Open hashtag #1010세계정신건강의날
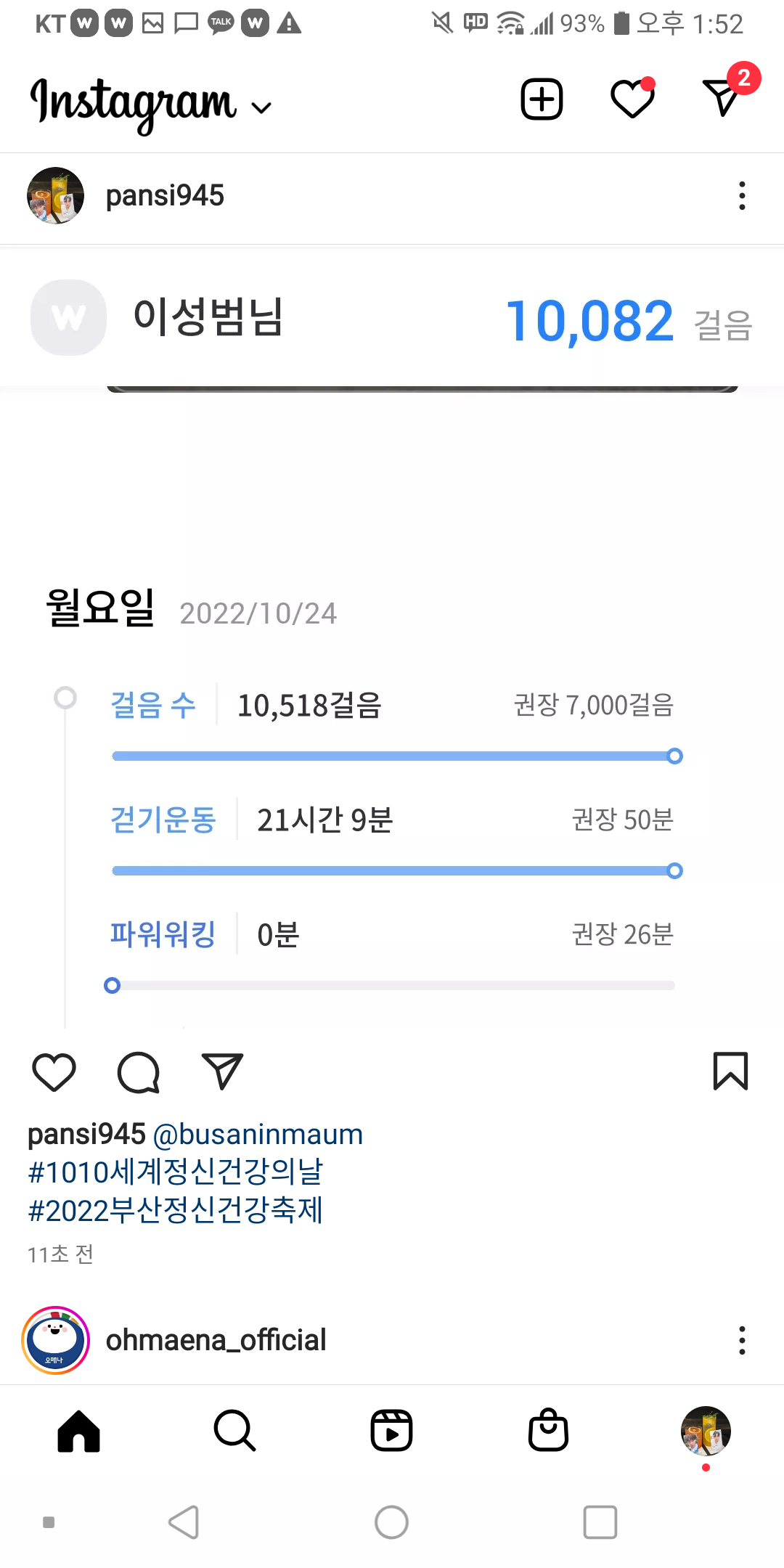This screenshot has width=784, height=1568. pyautogui.click(x=175, y=1172)
